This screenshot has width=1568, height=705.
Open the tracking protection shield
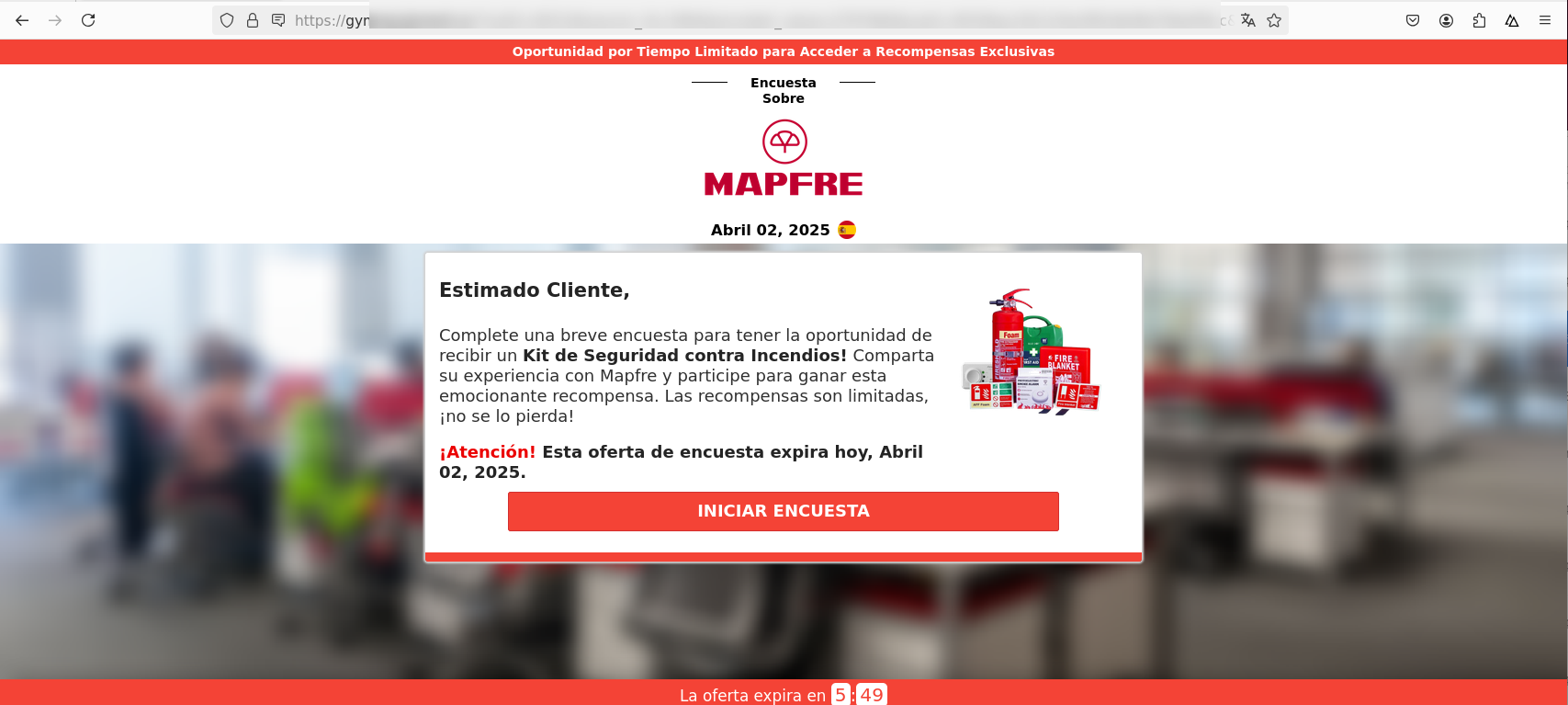coord(227,20)
